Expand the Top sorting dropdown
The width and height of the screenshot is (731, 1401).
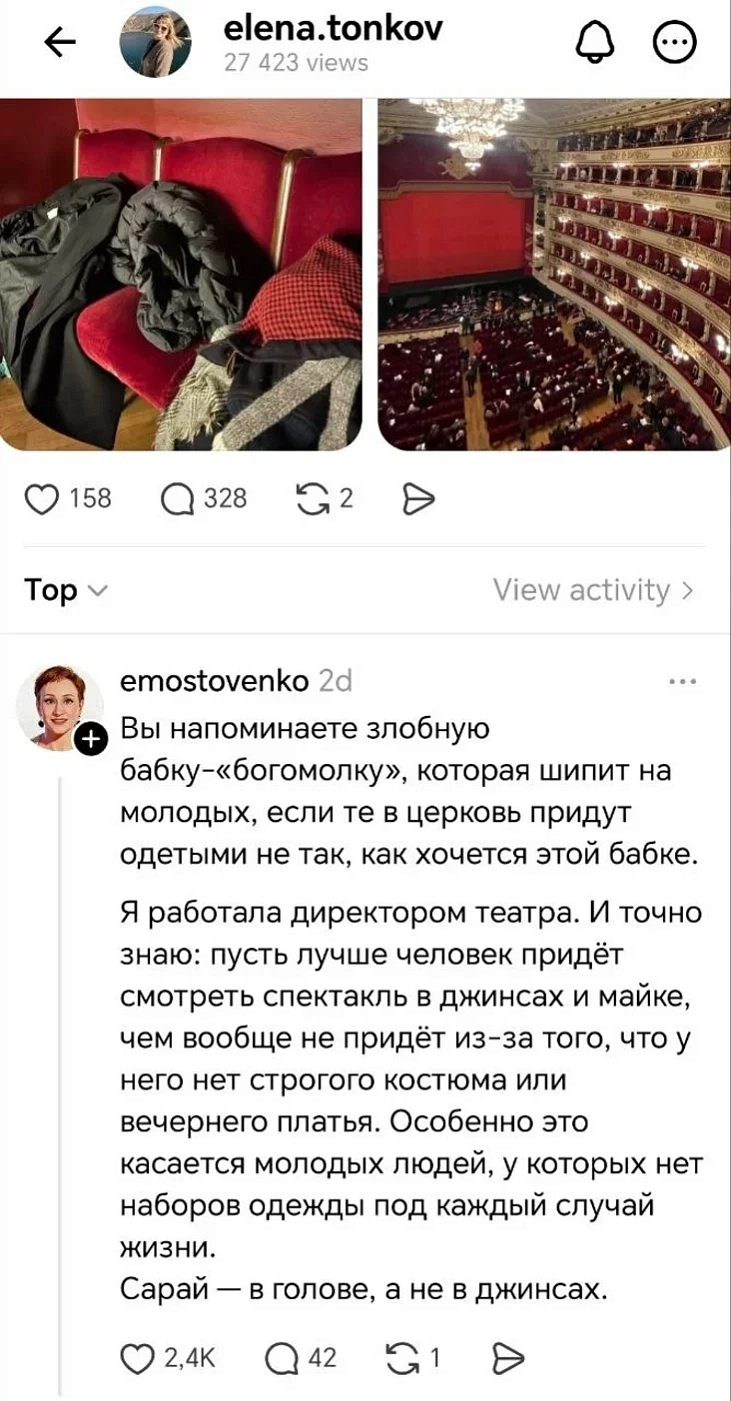pos(66,591)
